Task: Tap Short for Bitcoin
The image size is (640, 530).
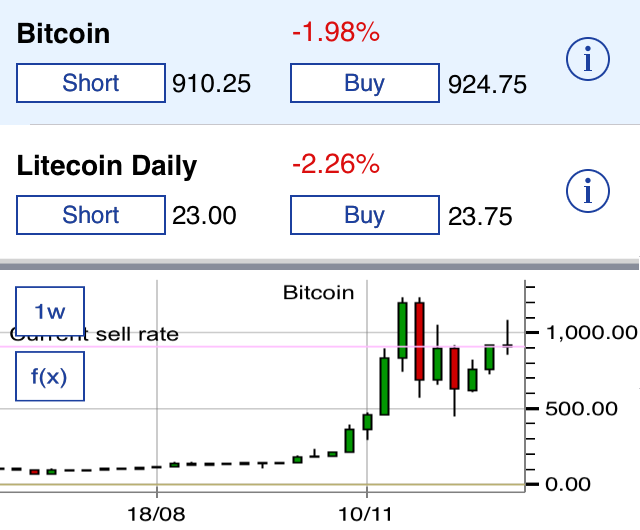Action: [x=91, y=83]
